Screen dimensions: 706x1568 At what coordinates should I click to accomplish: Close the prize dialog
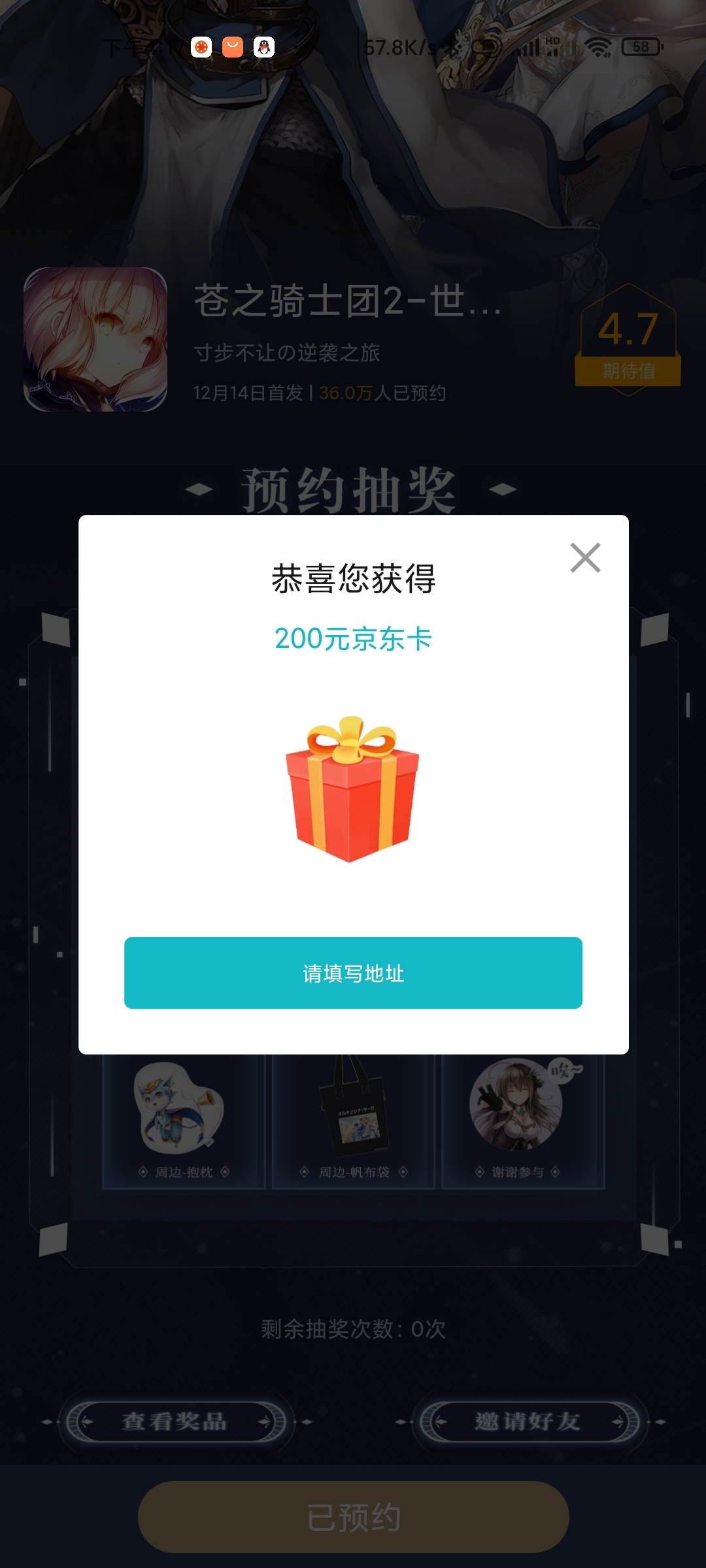tap(585, 558)
